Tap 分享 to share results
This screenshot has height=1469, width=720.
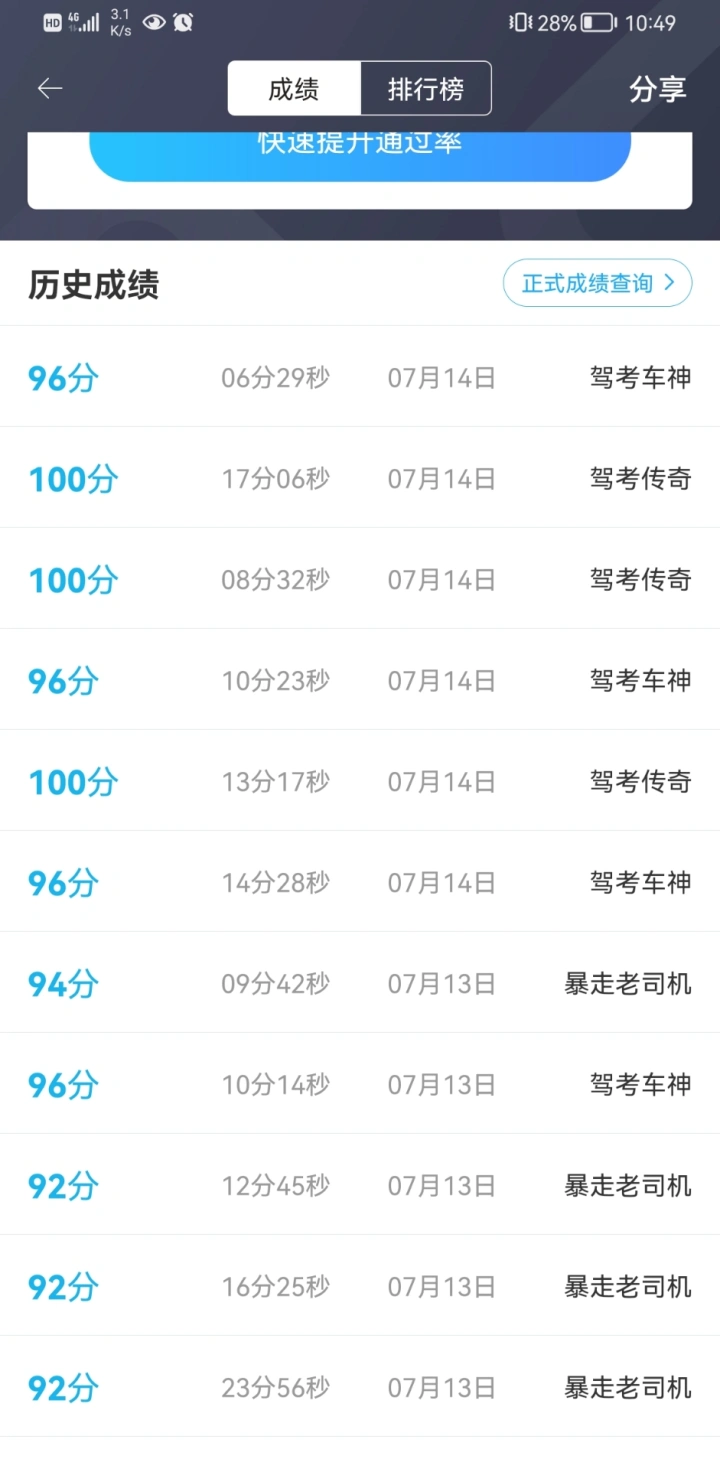(x=658, y=89)
